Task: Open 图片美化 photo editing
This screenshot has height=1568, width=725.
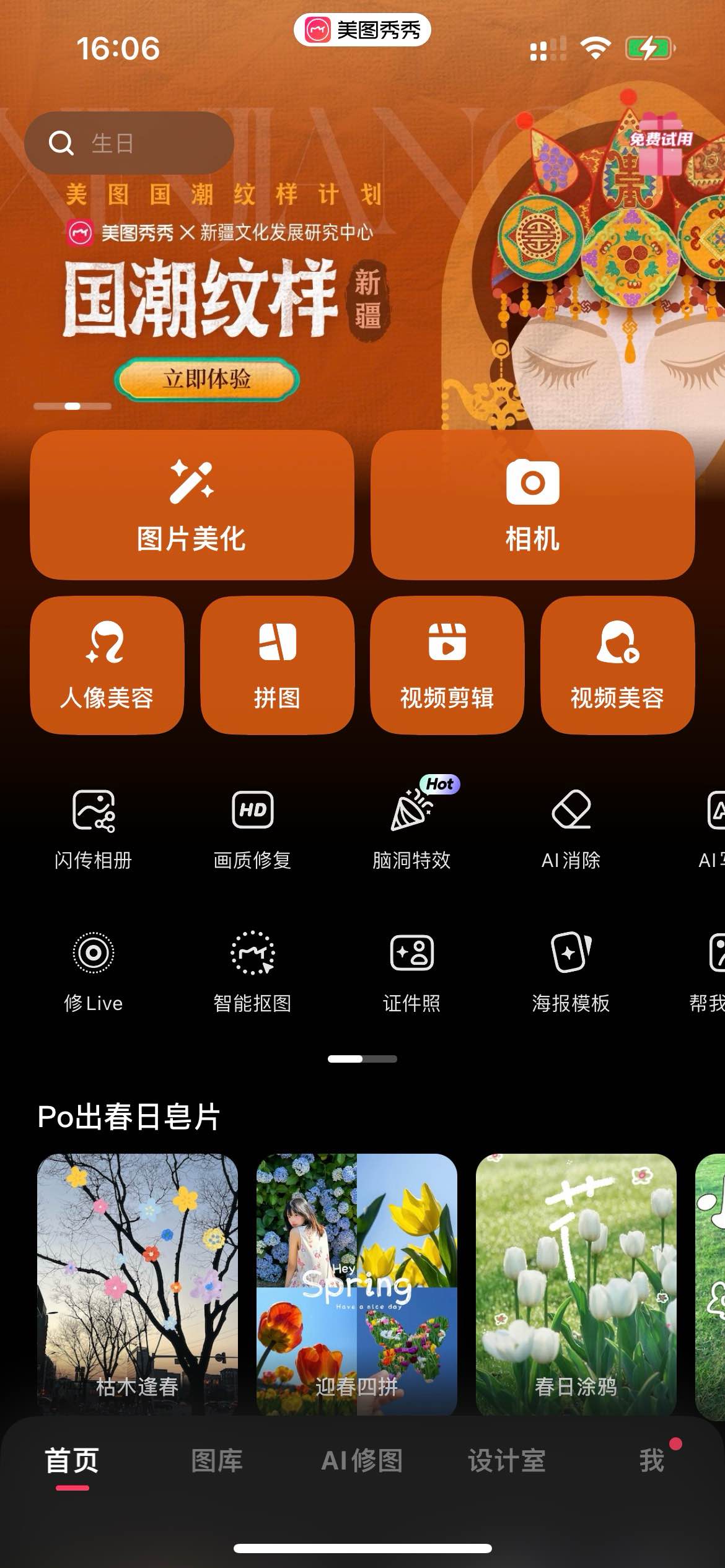Action: [191, 505]
